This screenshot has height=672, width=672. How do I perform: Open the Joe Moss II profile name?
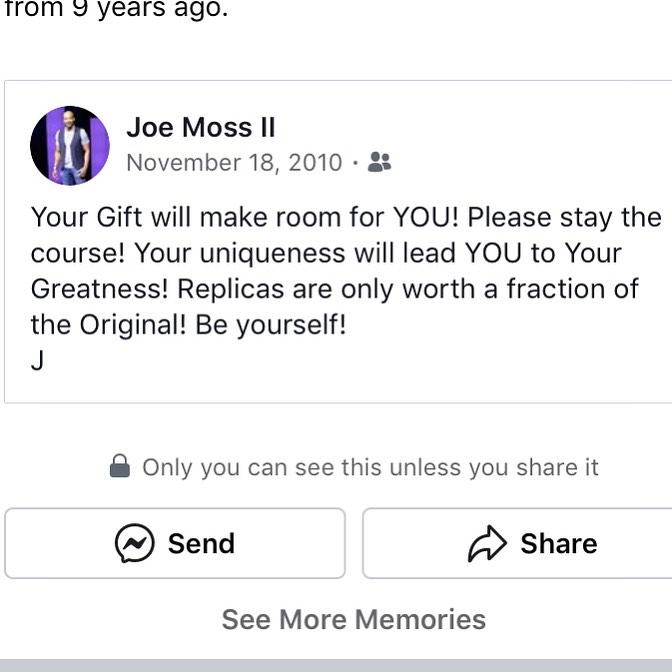coord(200,127)
